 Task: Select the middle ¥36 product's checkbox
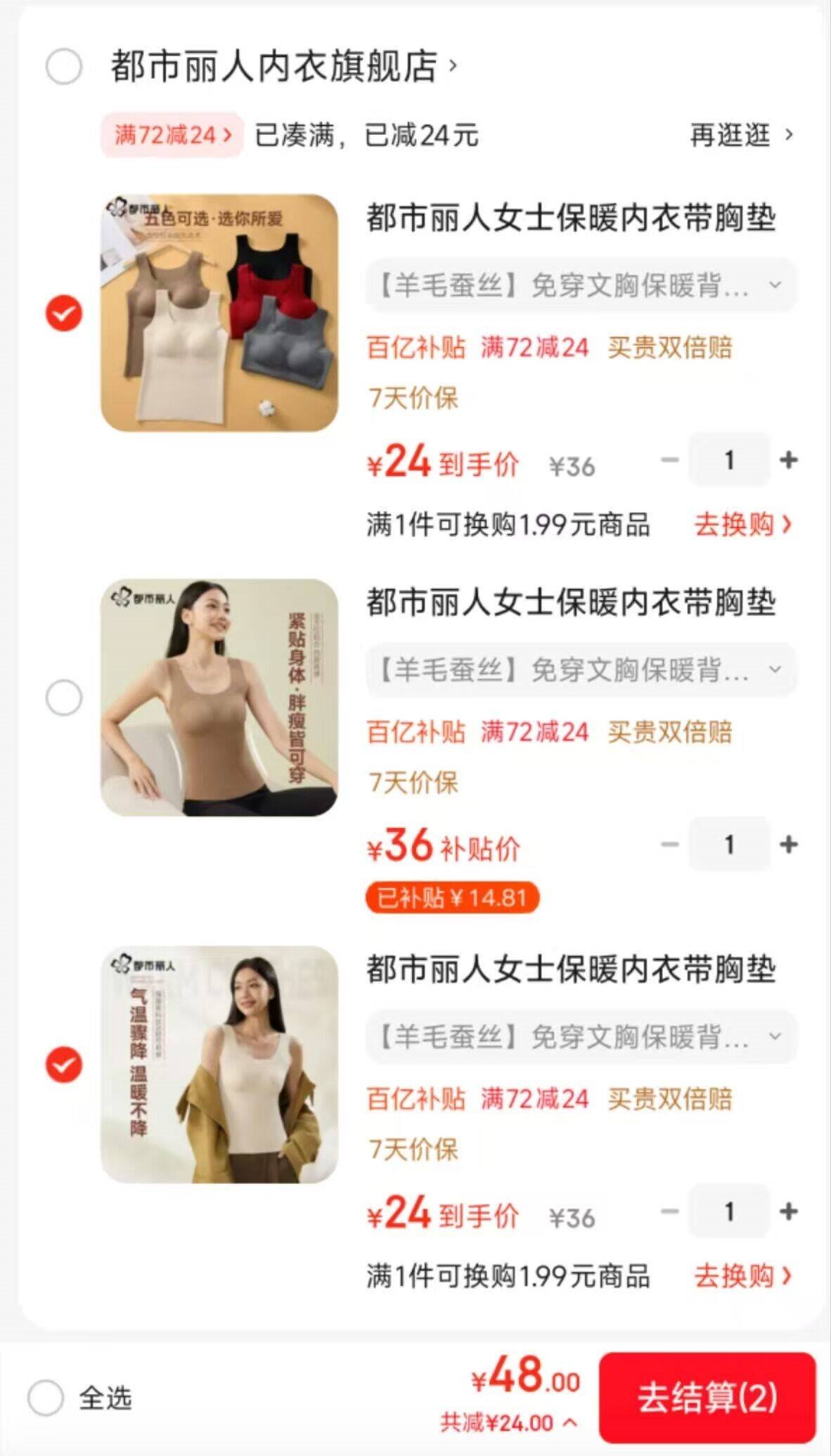coord(63,696)
